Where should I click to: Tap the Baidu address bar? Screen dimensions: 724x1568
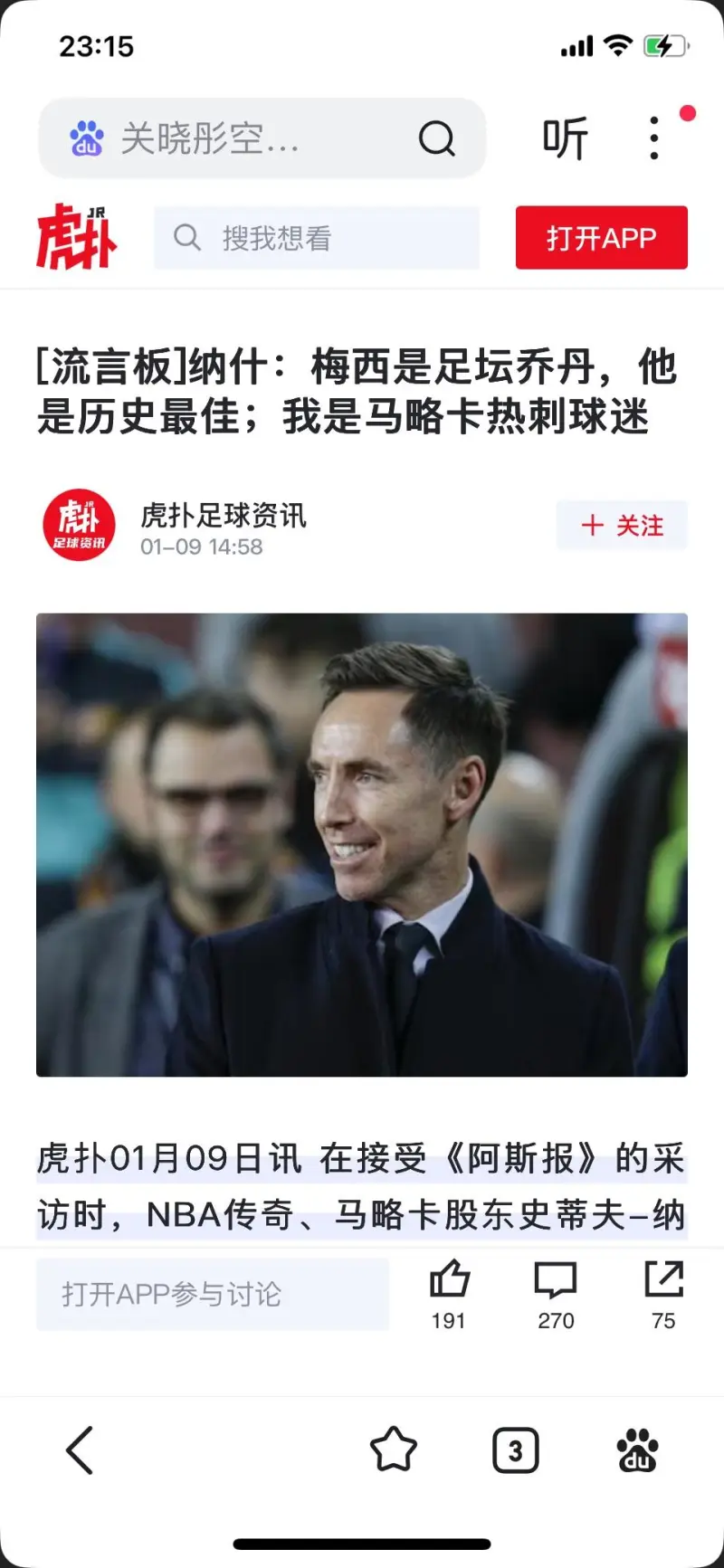[226, 138]
